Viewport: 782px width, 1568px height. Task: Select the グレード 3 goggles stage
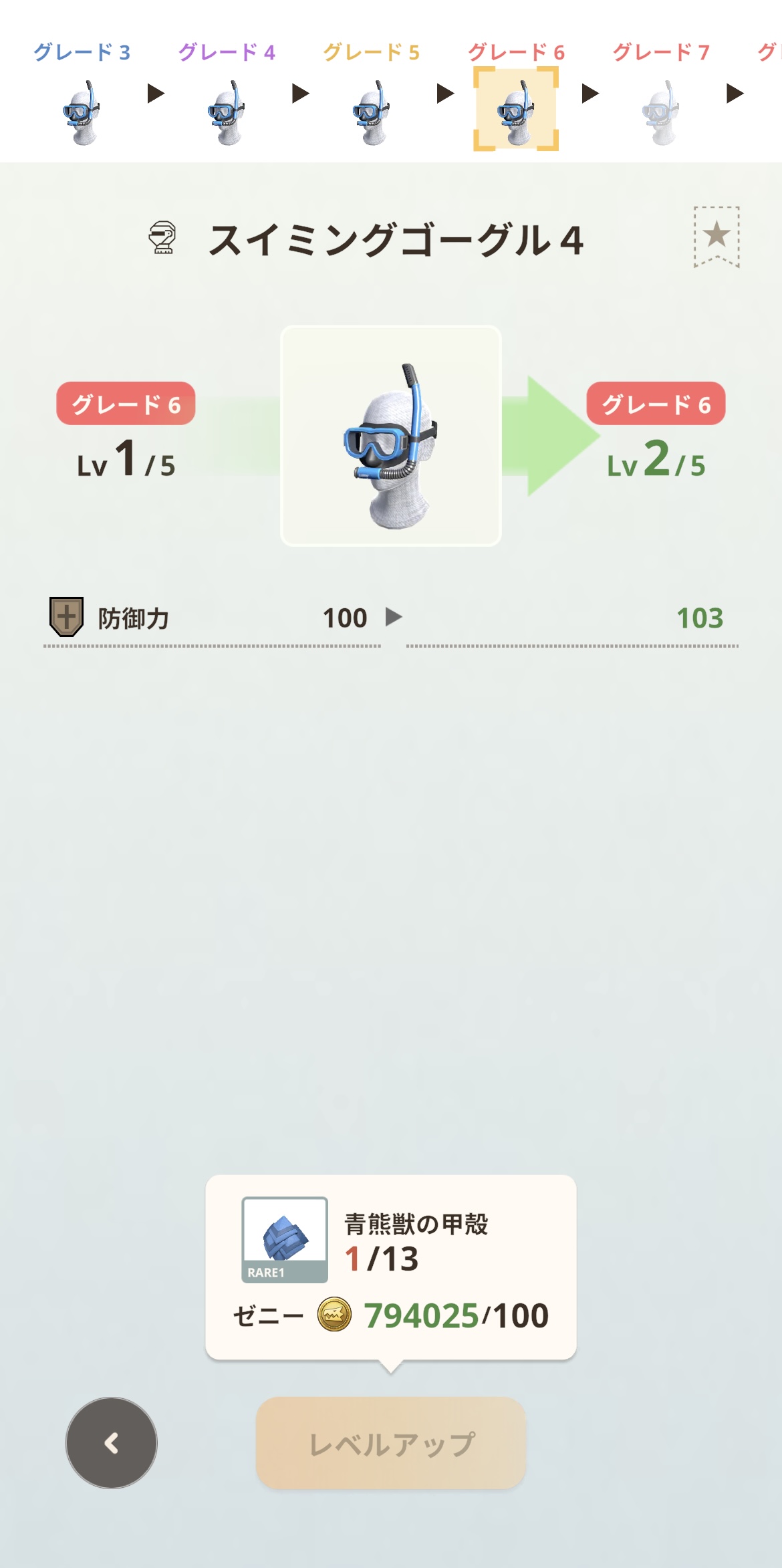(x=82, y=112)
